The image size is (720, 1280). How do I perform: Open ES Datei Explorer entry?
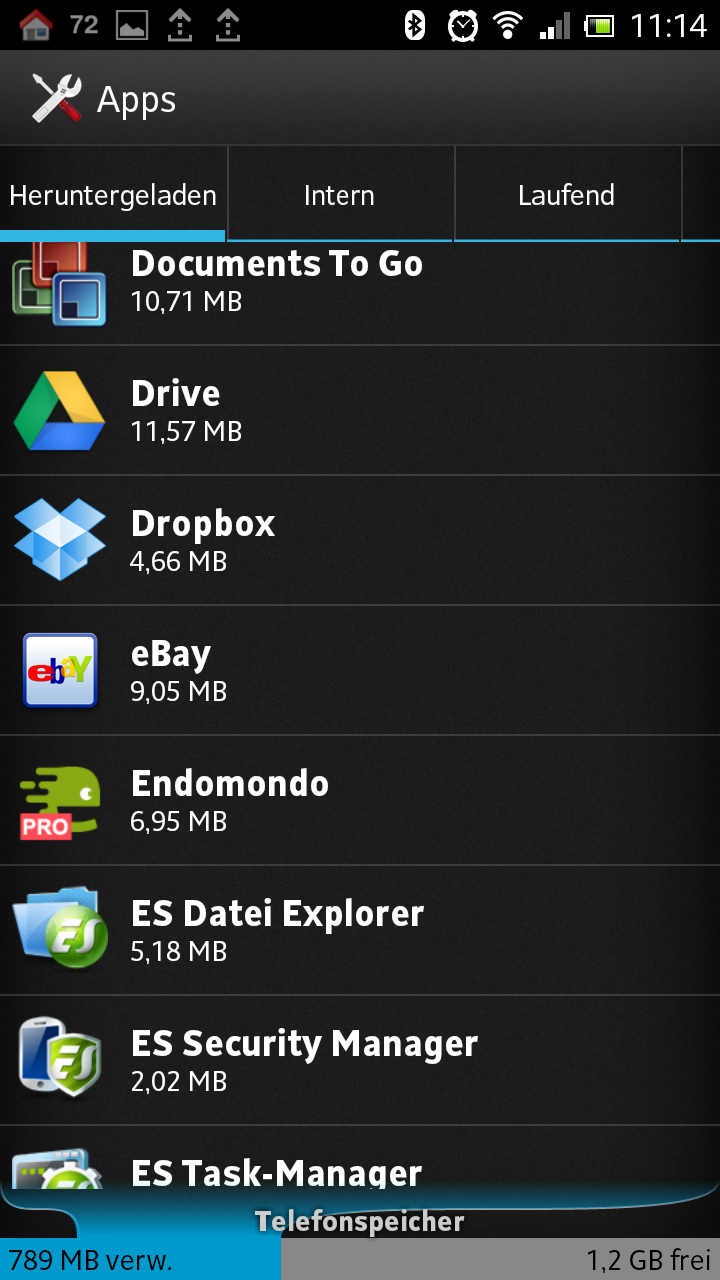click(360, 931)
